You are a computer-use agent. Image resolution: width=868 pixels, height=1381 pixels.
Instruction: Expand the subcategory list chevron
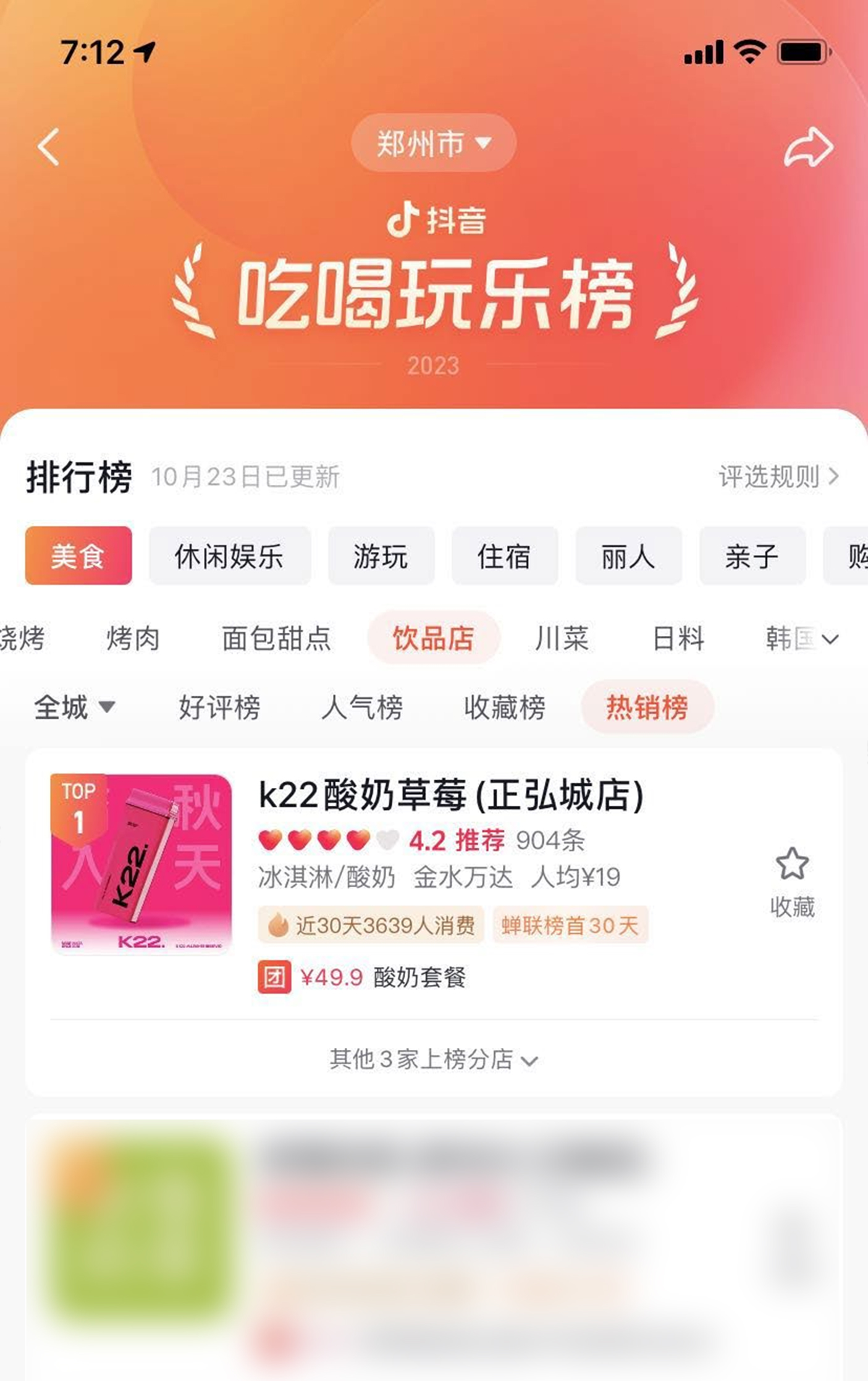(830, 640)
